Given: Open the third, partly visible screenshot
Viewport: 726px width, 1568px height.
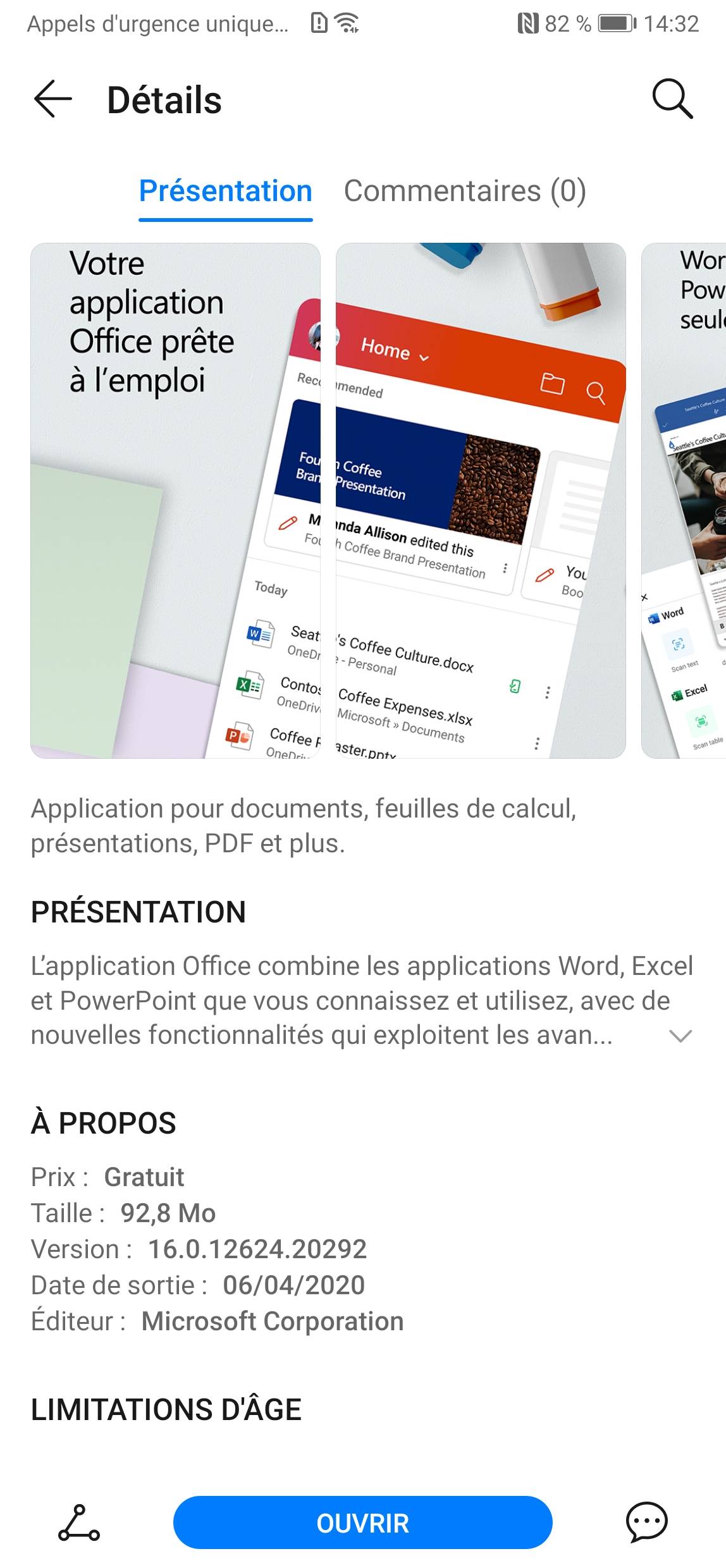Looking at the screenshot, I should coord(684,500).
